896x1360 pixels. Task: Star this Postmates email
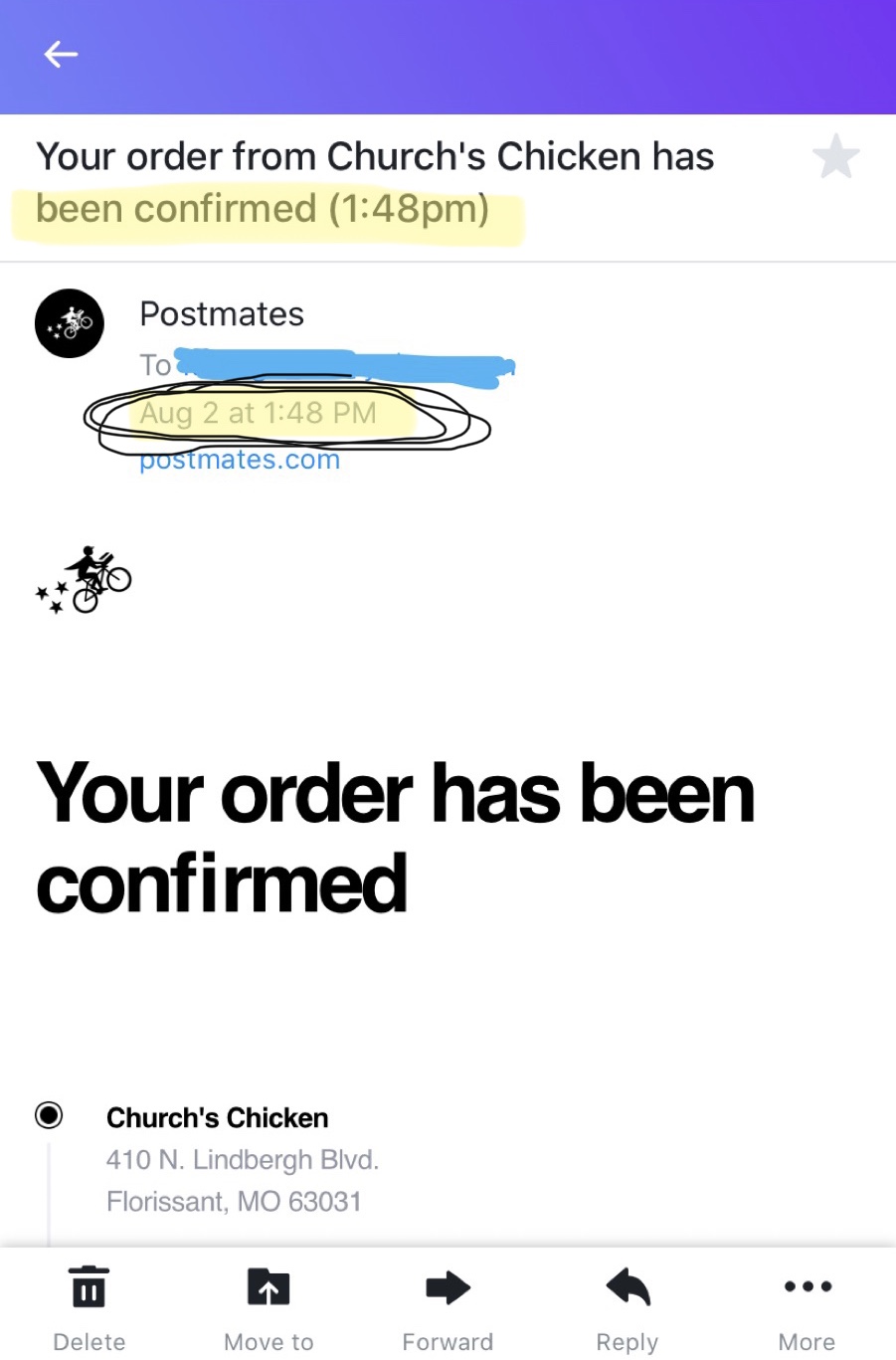click(x=835, y=157)
